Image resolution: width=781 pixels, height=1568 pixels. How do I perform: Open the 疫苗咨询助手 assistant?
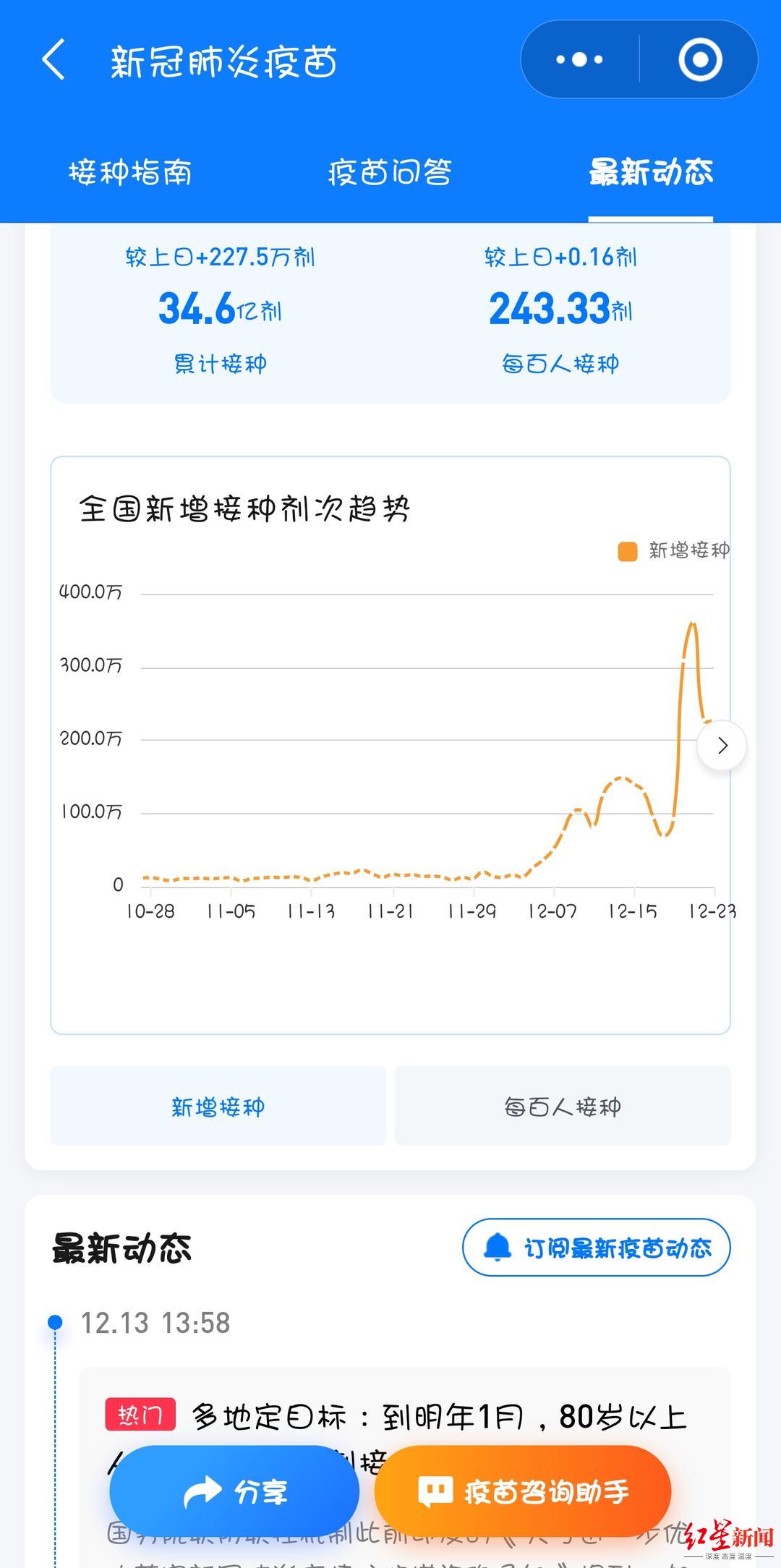[x=523, y=1491]
